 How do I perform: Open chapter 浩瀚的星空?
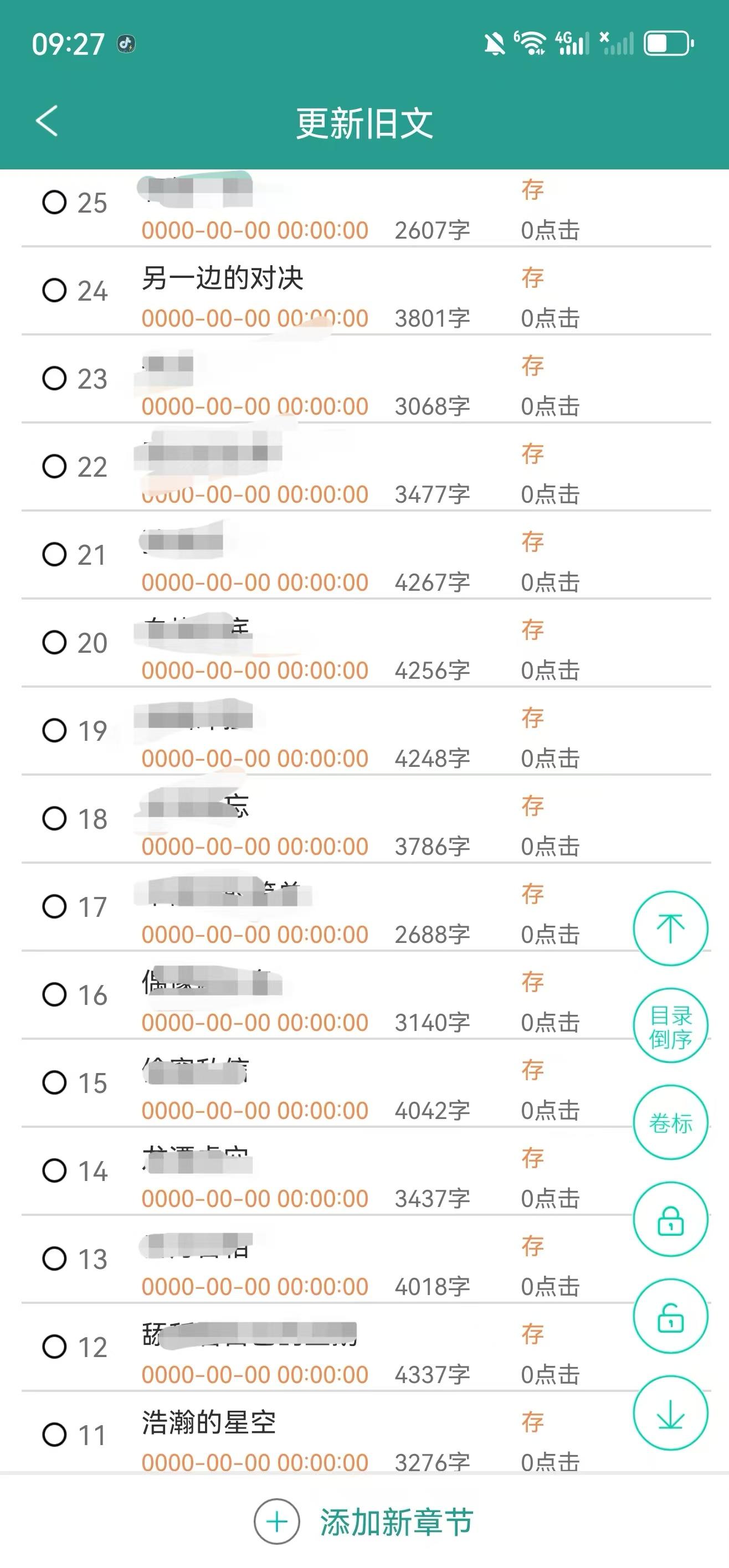(x=209, y=1422)
